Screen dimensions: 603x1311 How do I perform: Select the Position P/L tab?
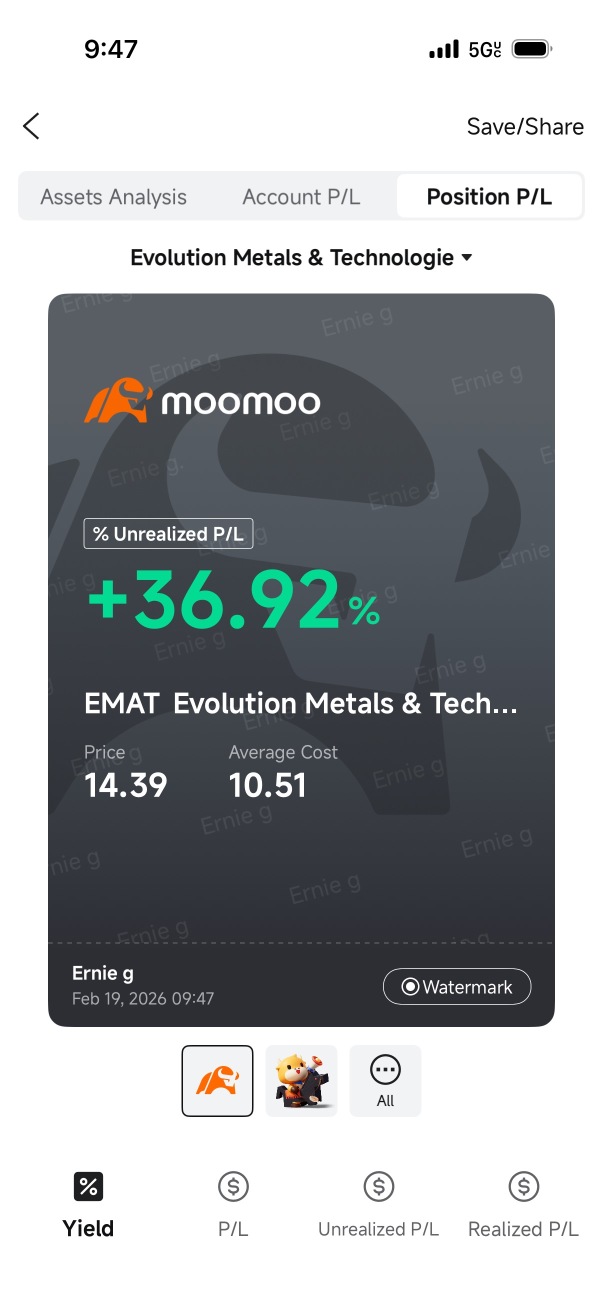pyautogui.click(x=489, y=197)
